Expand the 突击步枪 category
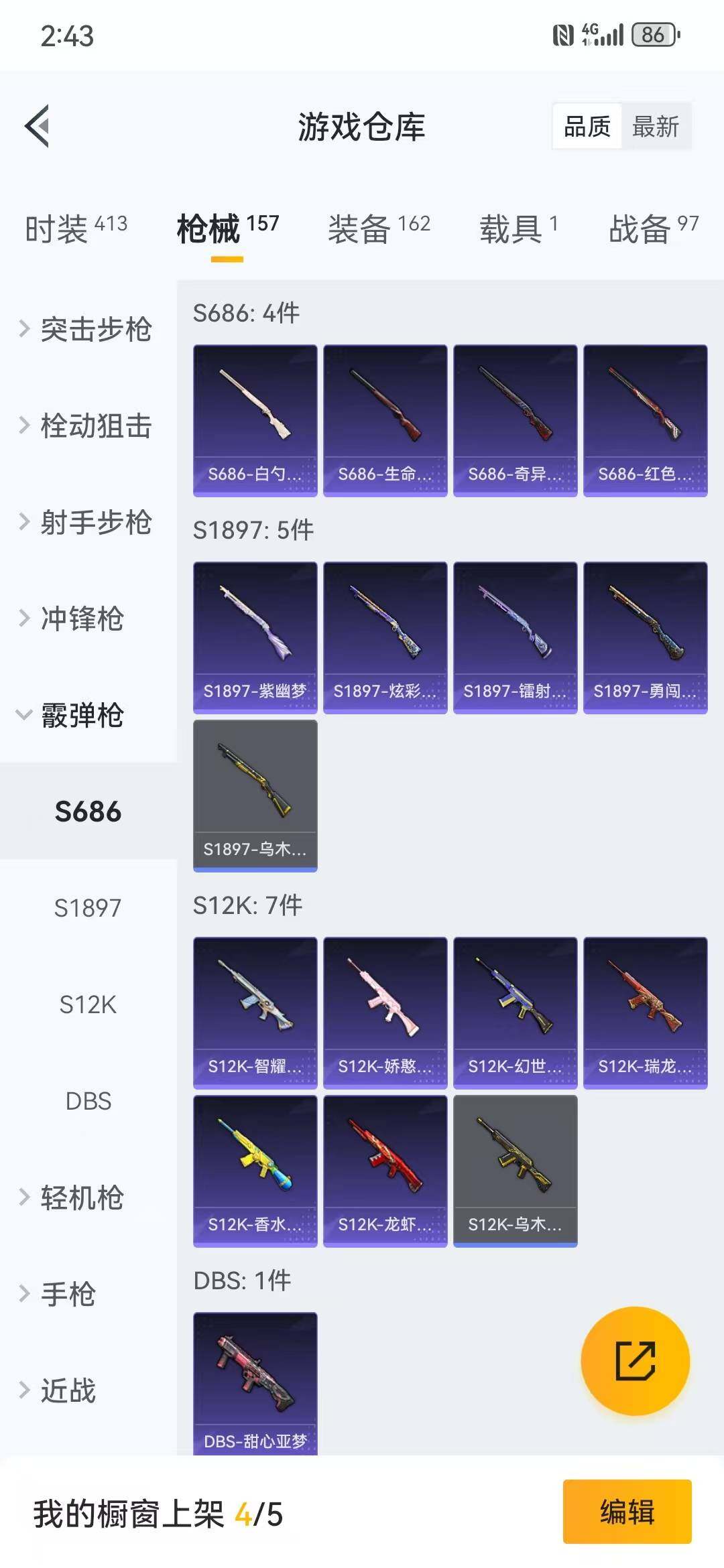The width and height of the screenshot is (724, 1568). point(87,330)
